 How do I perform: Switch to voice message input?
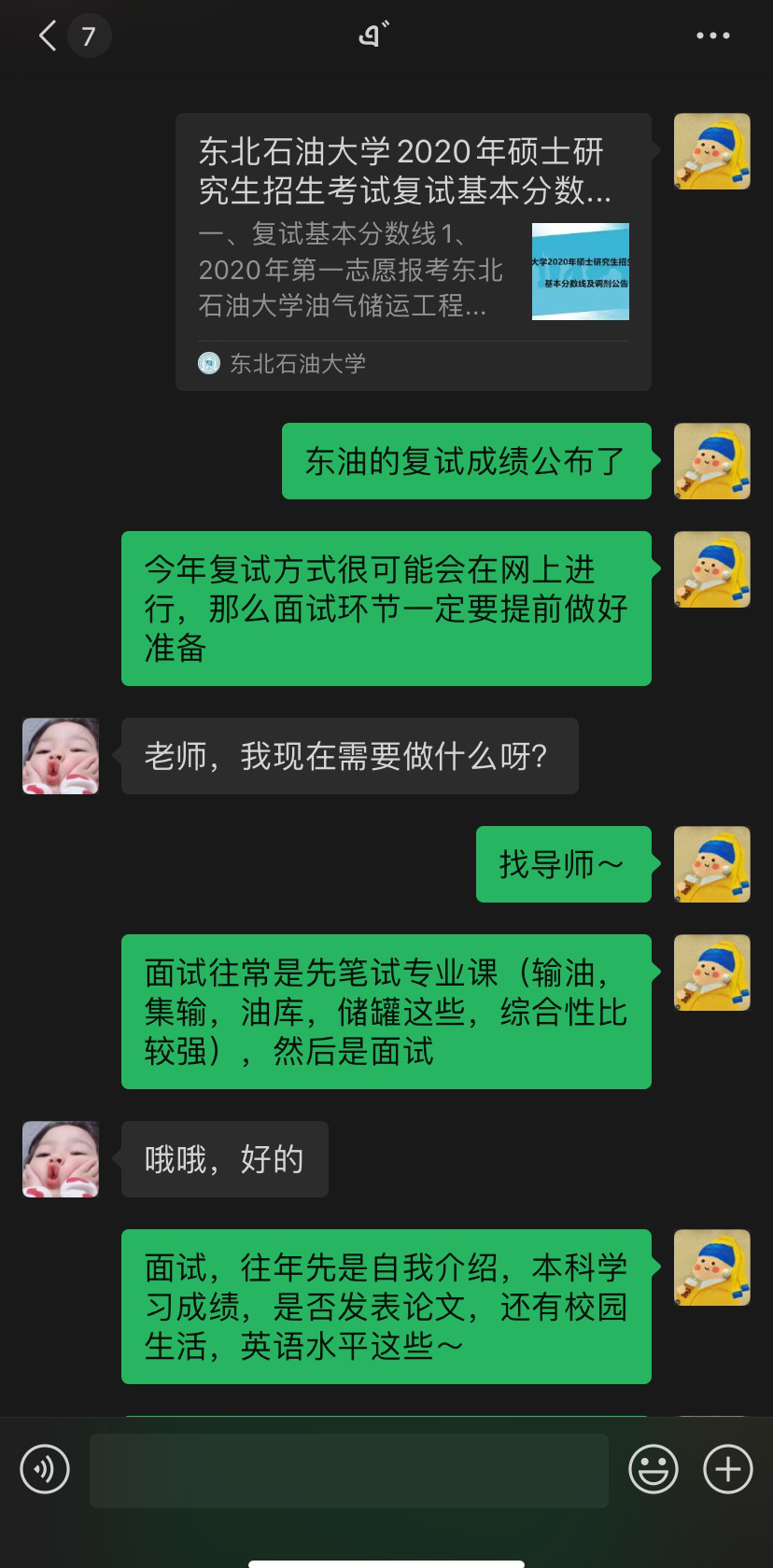point(45,1469)
